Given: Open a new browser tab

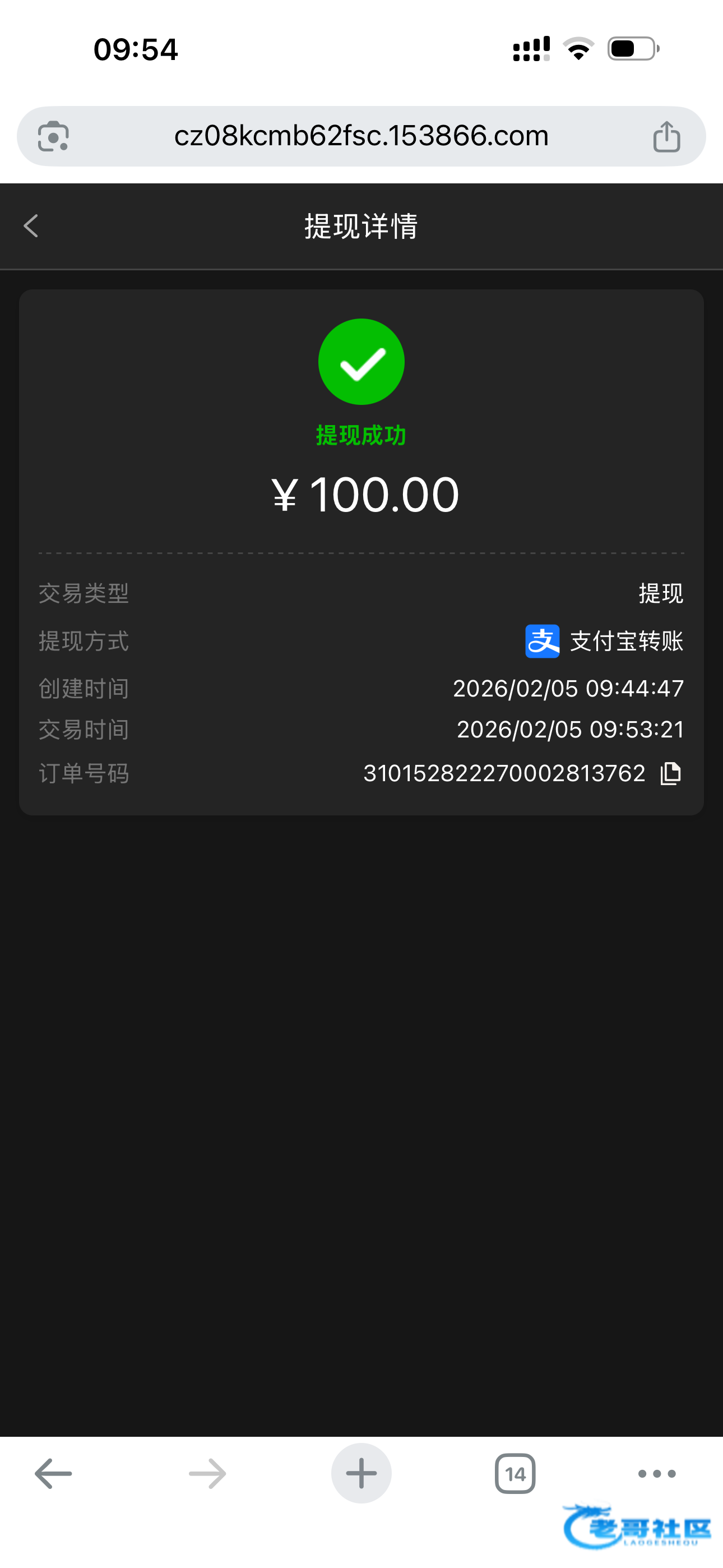Looking at the screenshot, I should pos(361,1474).
